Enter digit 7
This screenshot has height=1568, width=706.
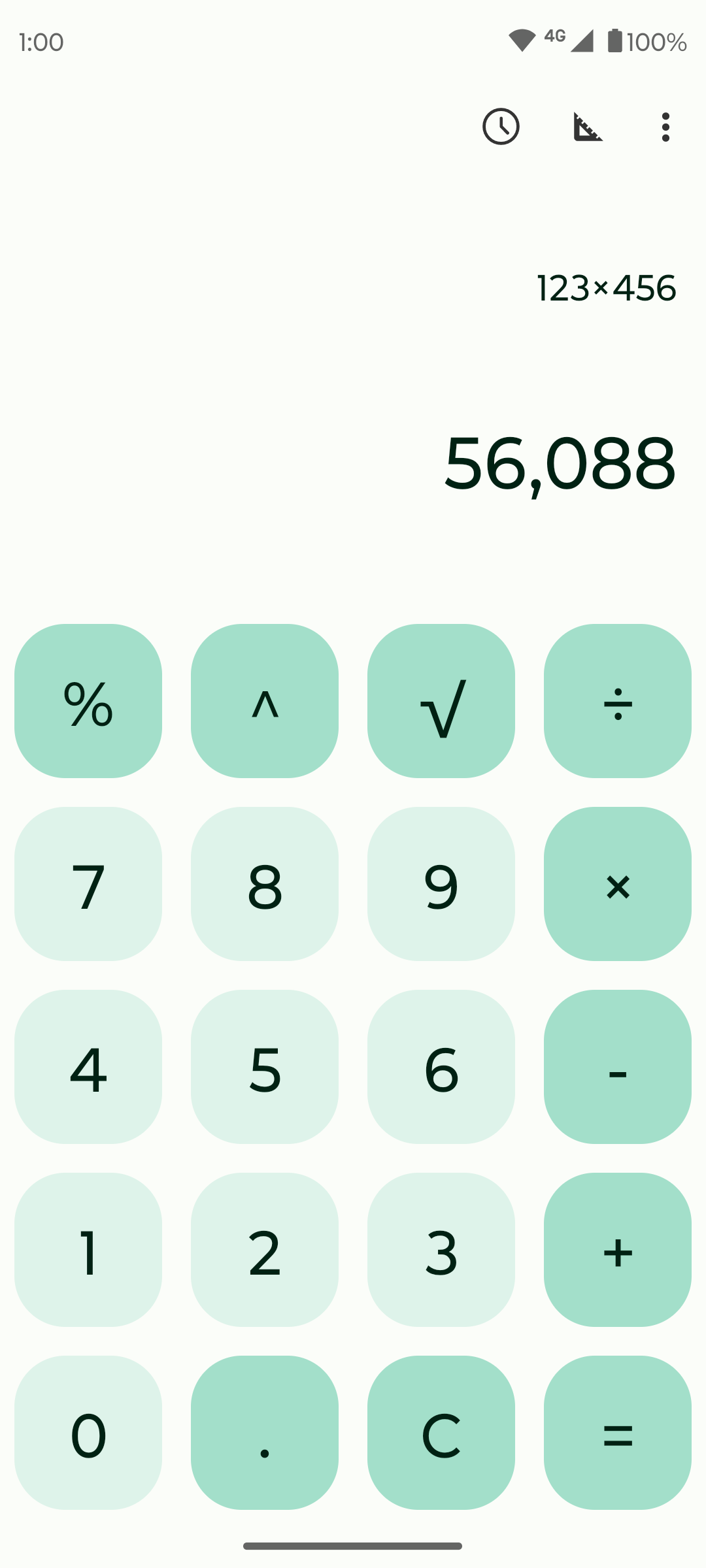click(x=88, y=884)
